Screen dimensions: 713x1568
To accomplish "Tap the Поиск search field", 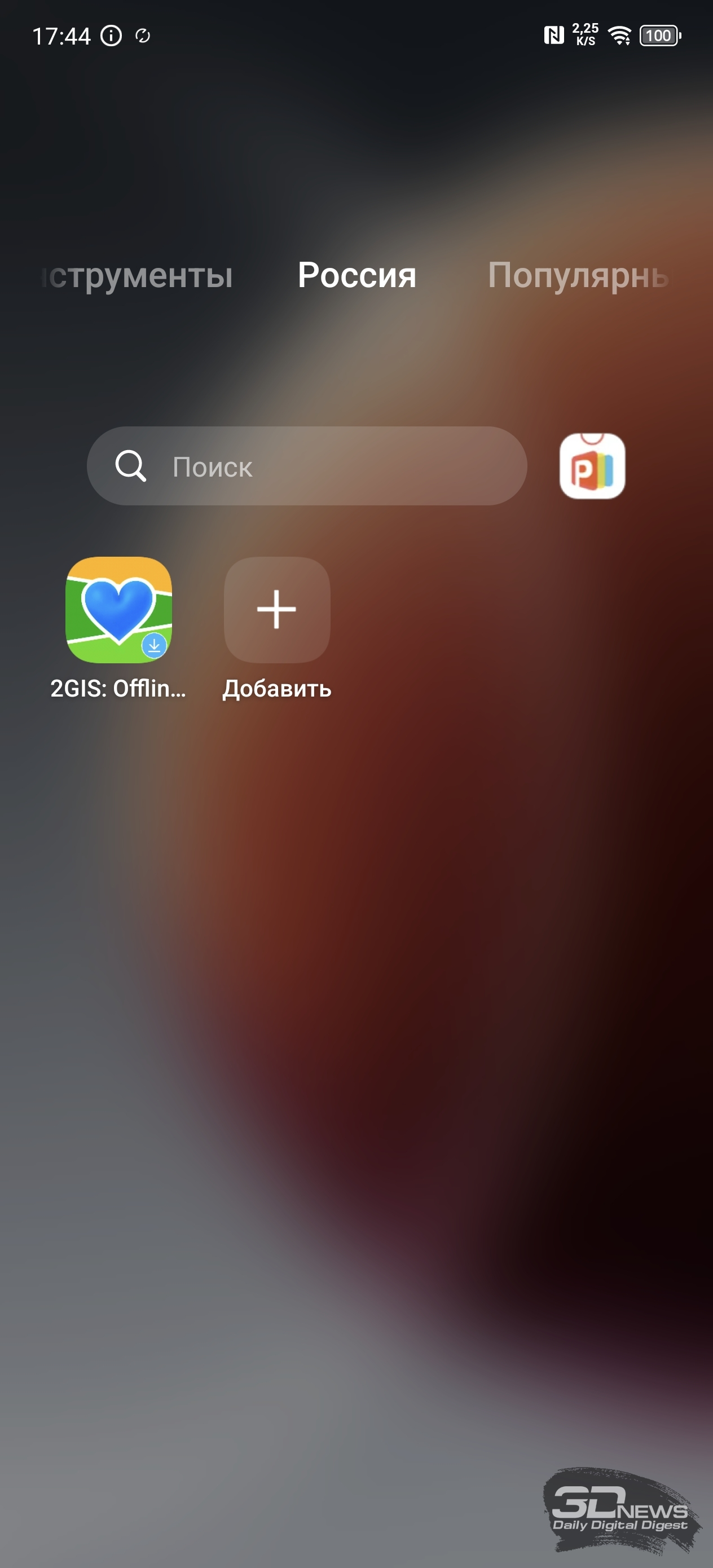I will coord(307,466).
